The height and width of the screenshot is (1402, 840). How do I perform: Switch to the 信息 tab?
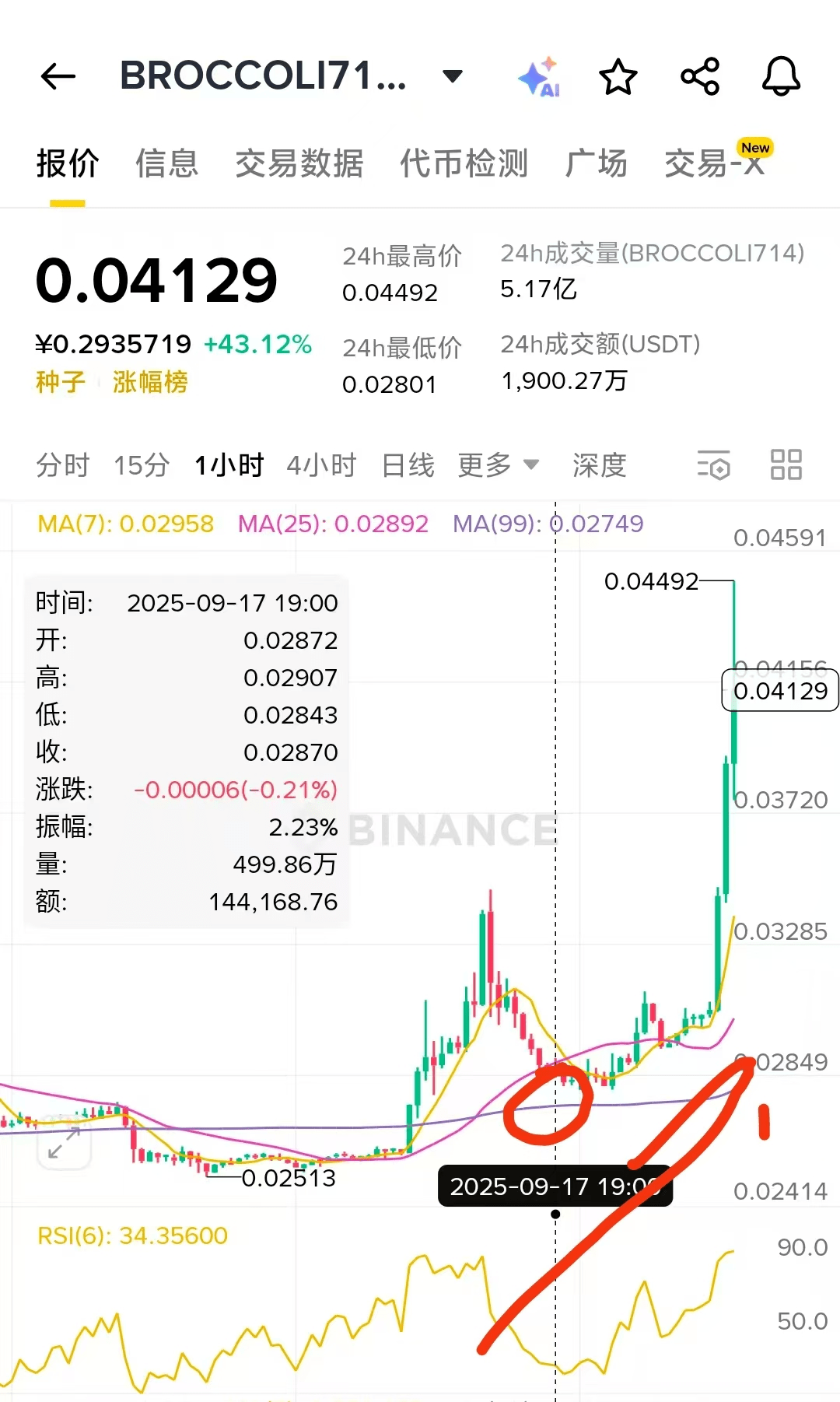(x=166, y=163)
